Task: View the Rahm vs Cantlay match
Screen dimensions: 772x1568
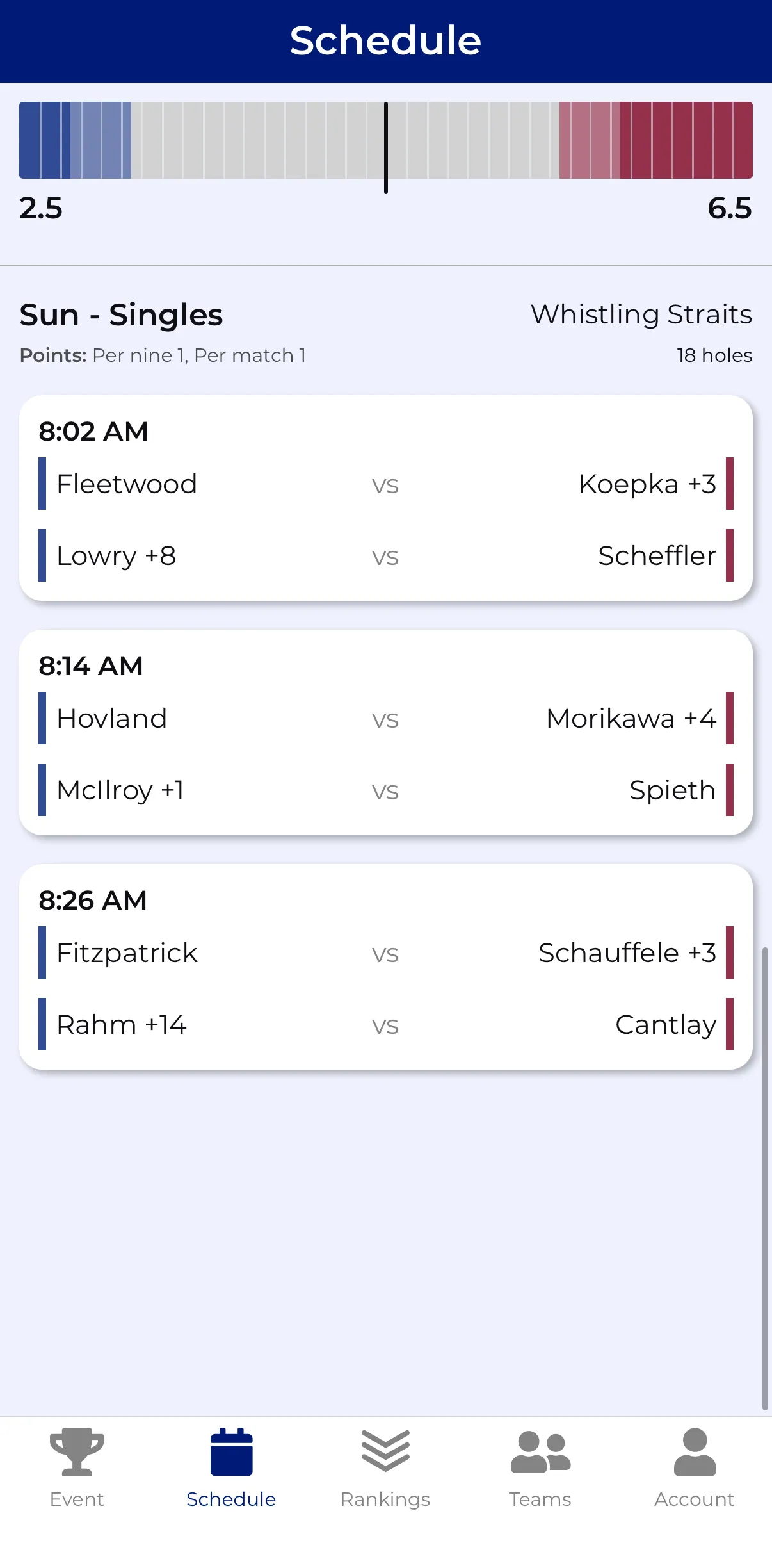Action: point(385,1025)
